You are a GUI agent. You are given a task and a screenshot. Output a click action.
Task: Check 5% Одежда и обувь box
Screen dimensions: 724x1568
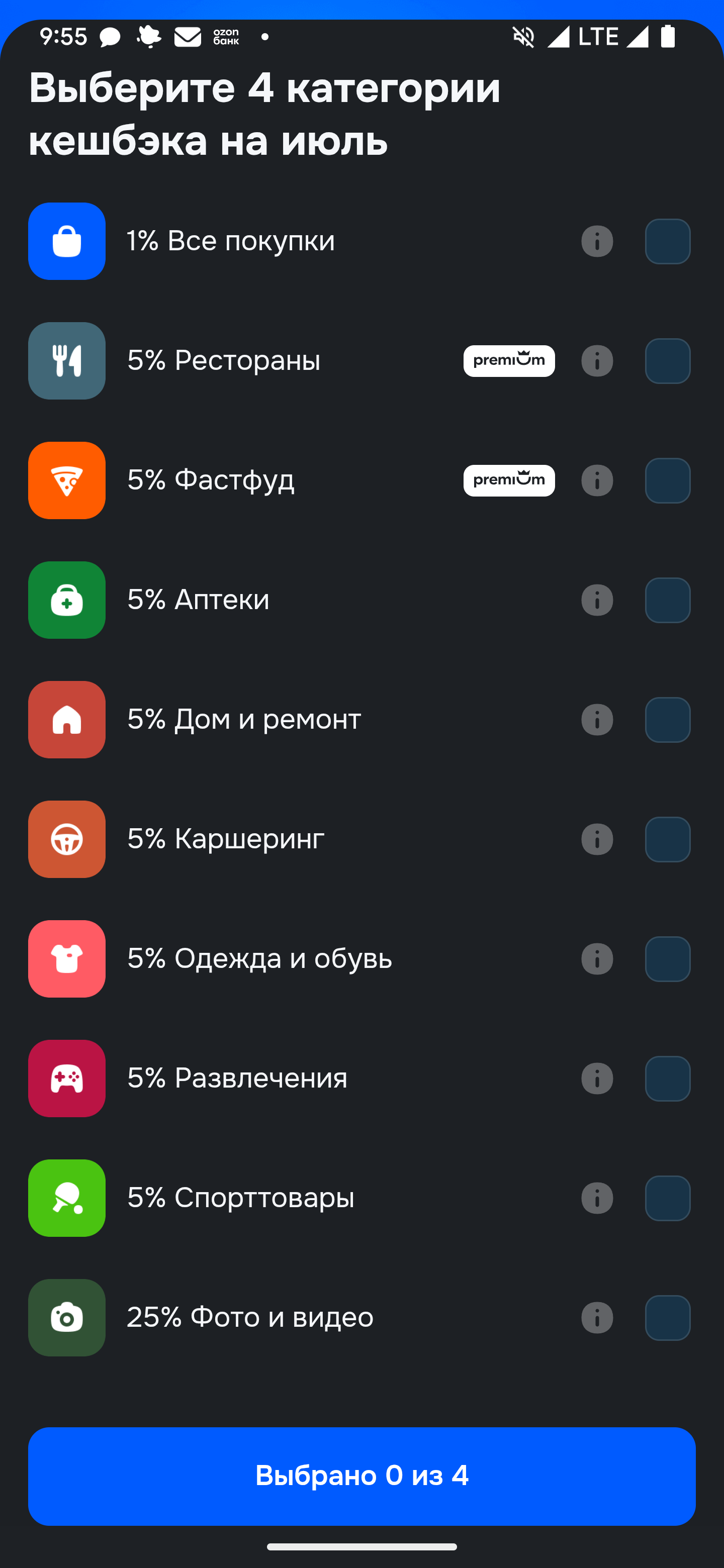pyautogui.click(x=667, y=959)
